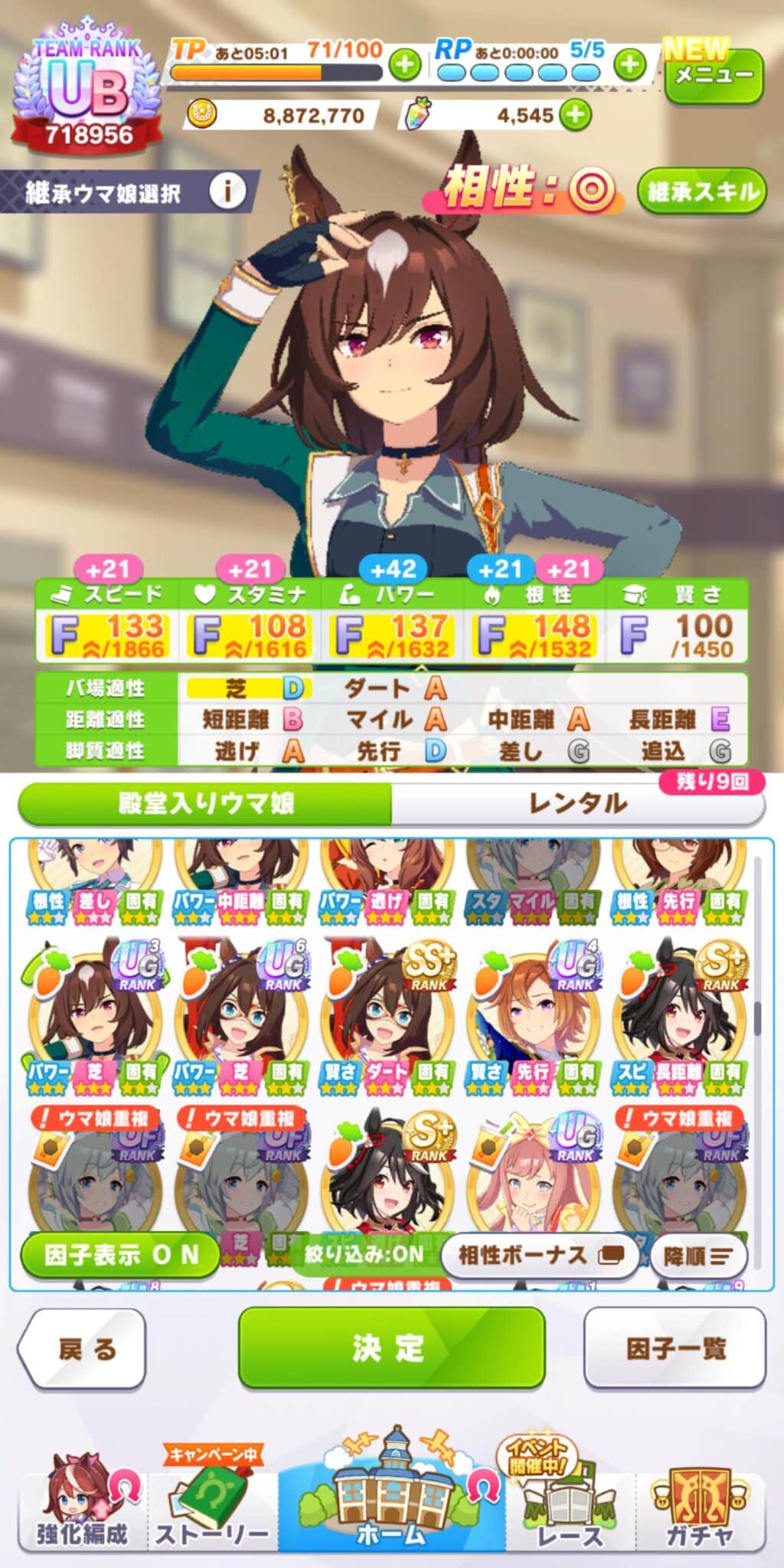Select the SS+ rank 賢さ ダート character
The image size is (784, 1568).
click(x=387, y=1017)
